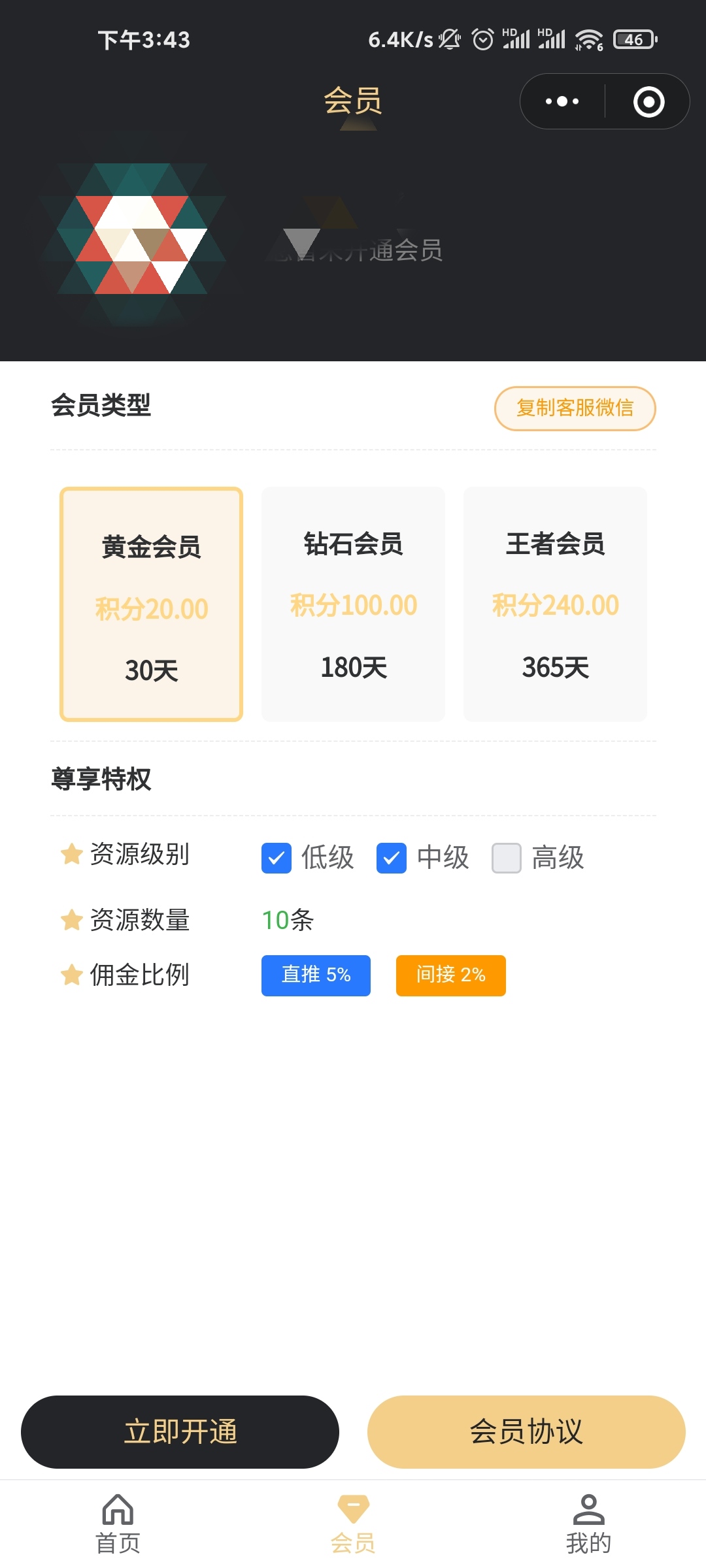Screen dimensions: 706x1568
Task: Open the mini program more options menu
Action: tap(562, 101)
